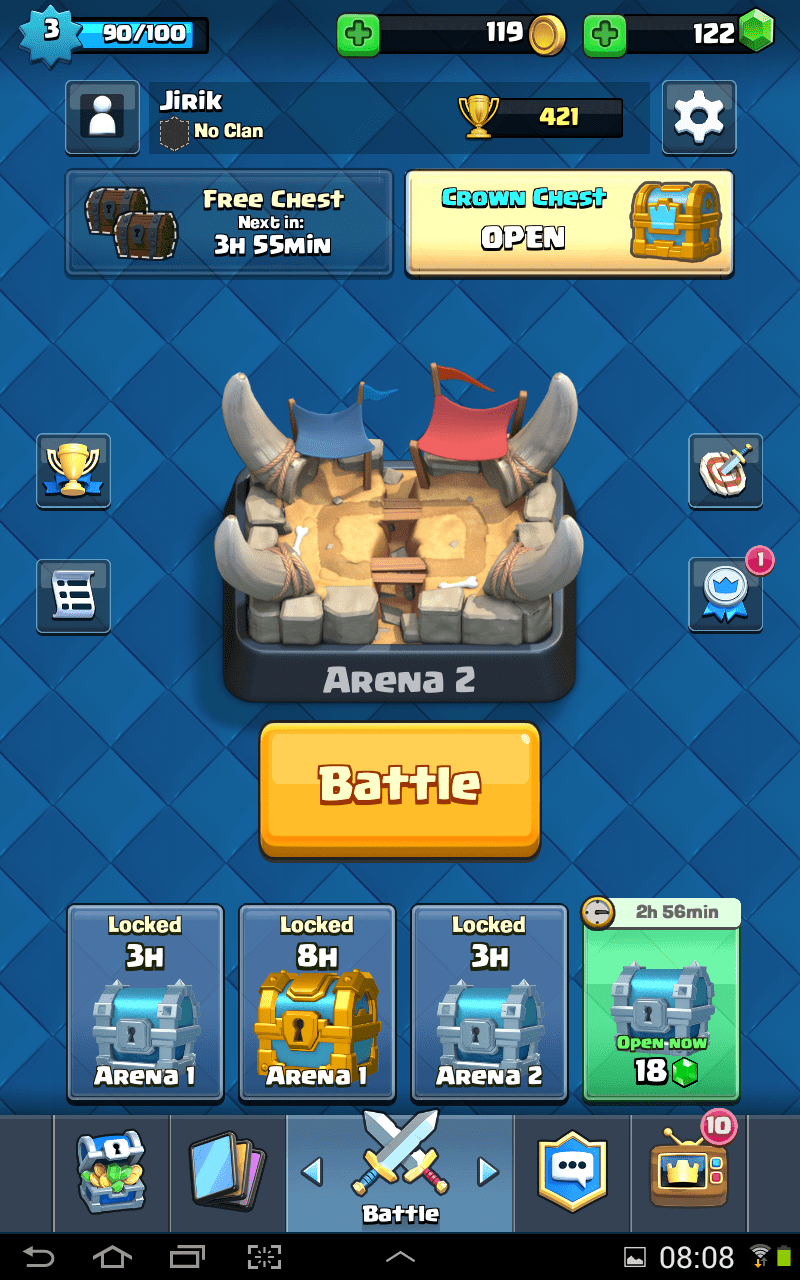Viewport: 800px width, 1280px height.
Task: Open the Free Chest panel
Action: 229,222
